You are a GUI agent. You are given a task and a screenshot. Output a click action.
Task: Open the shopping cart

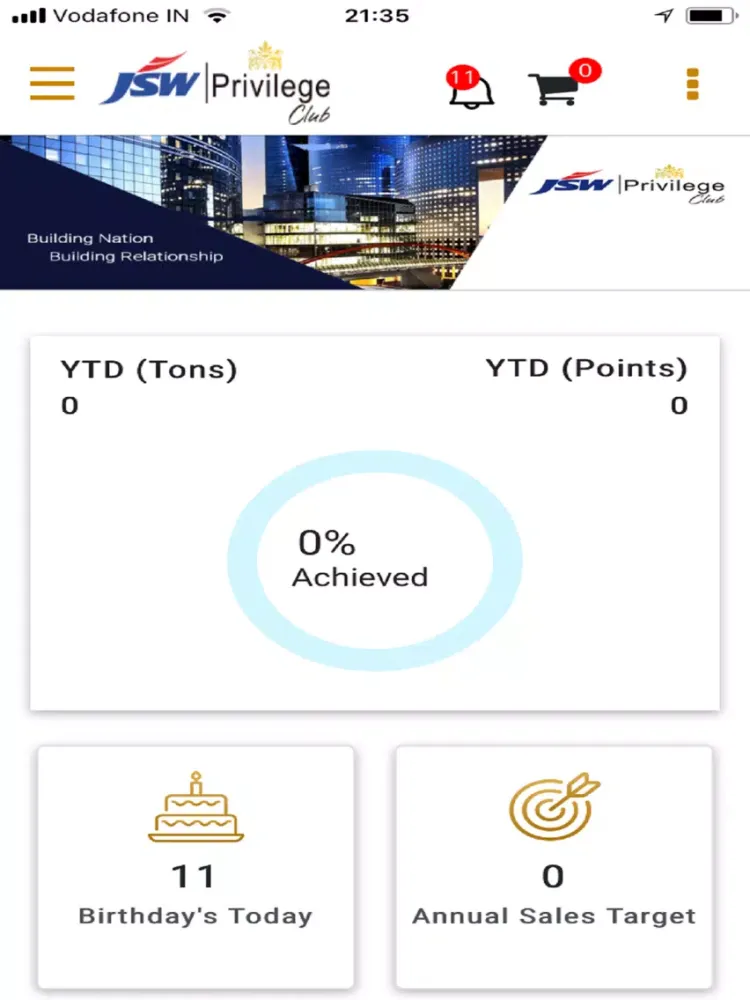pos(556,87)
